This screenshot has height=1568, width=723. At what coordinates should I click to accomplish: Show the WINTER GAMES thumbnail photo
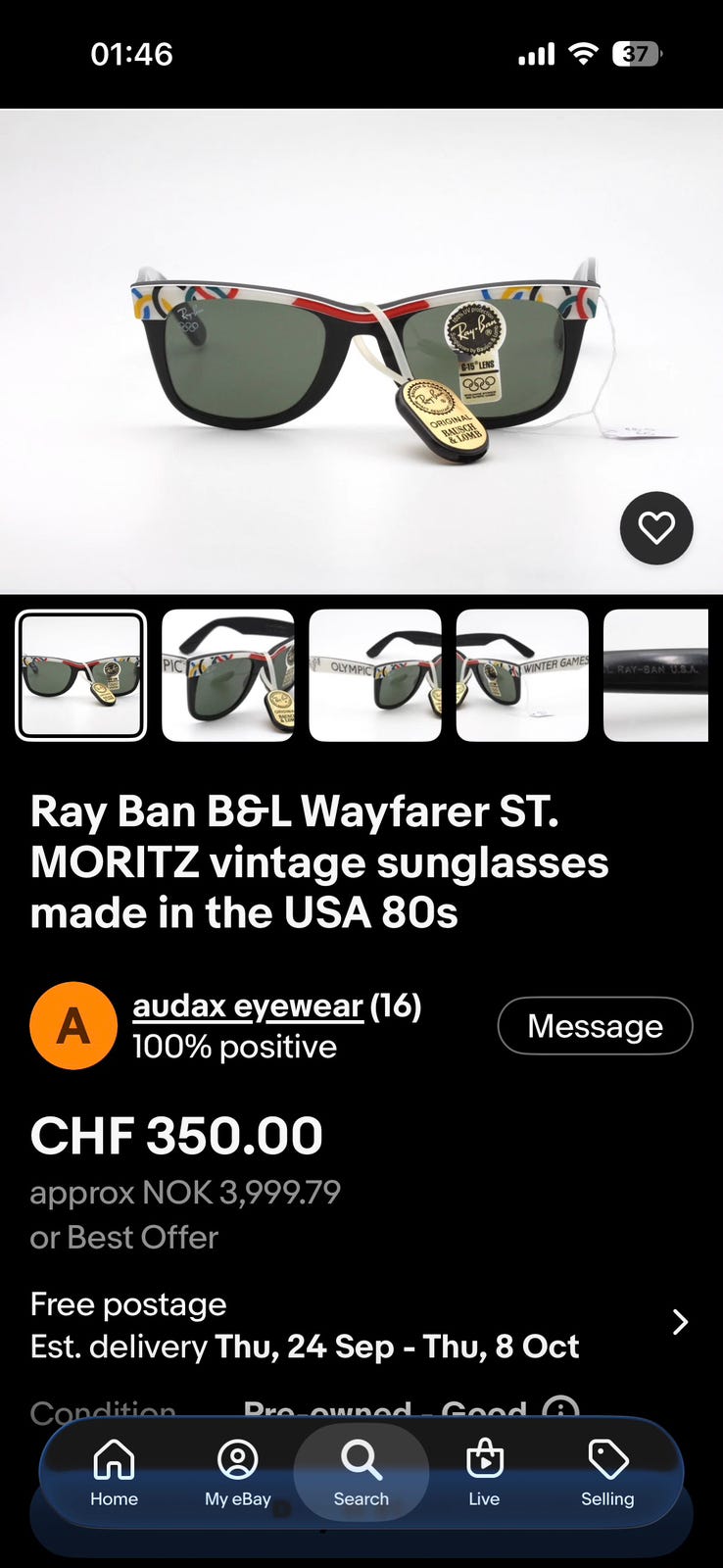click(x=522, y=675)
